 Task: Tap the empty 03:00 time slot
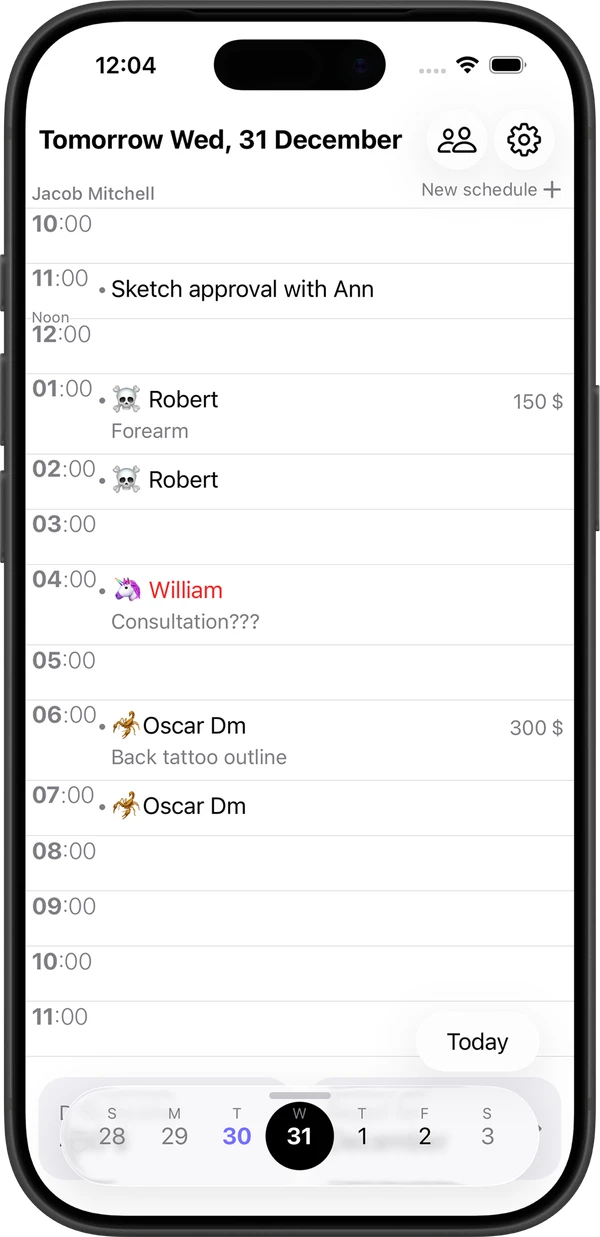[330, 537]
